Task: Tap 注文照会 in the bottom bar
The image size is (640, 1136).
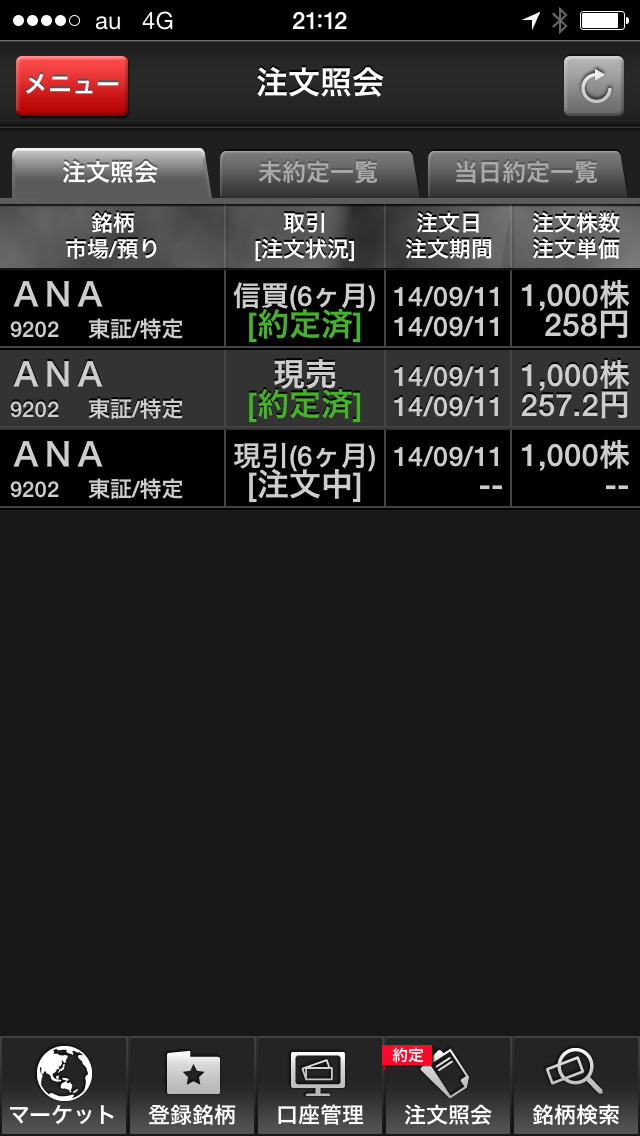Action: coord(448,1086)
